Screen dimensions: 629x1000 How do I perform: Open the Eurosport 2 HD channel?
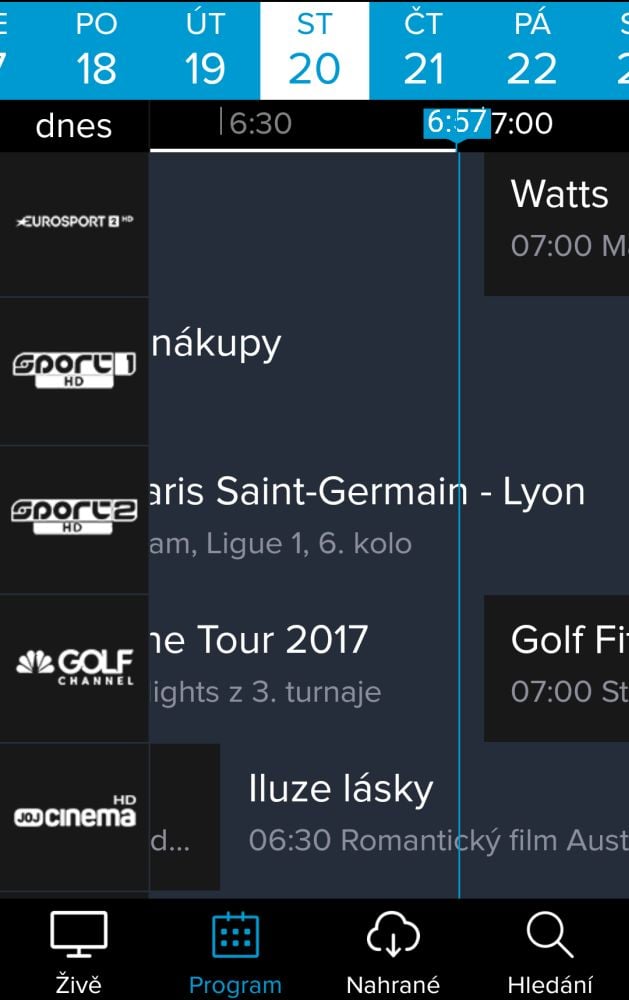click(74, 221)
